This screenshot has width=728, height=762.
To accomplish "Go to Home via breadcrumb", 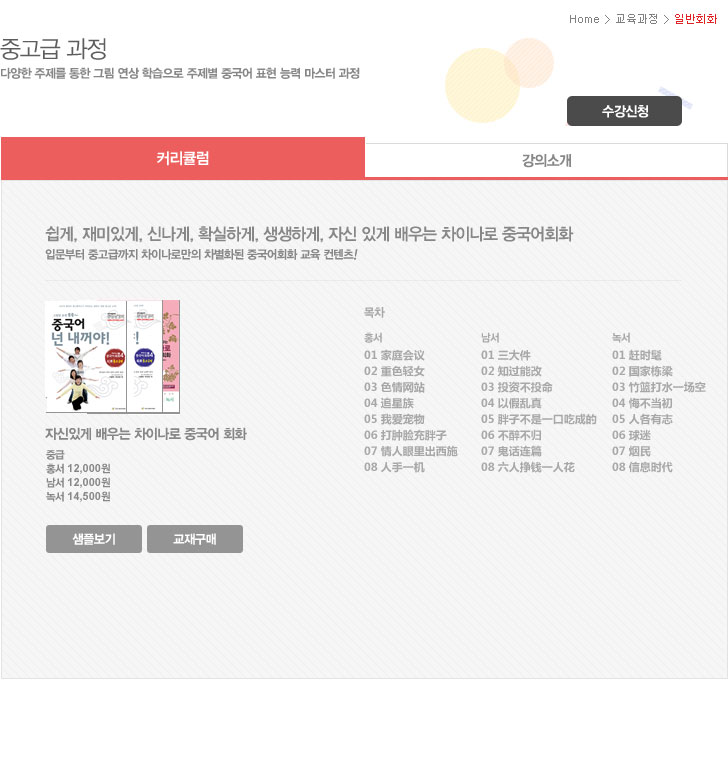I will (x=584, y=19).
